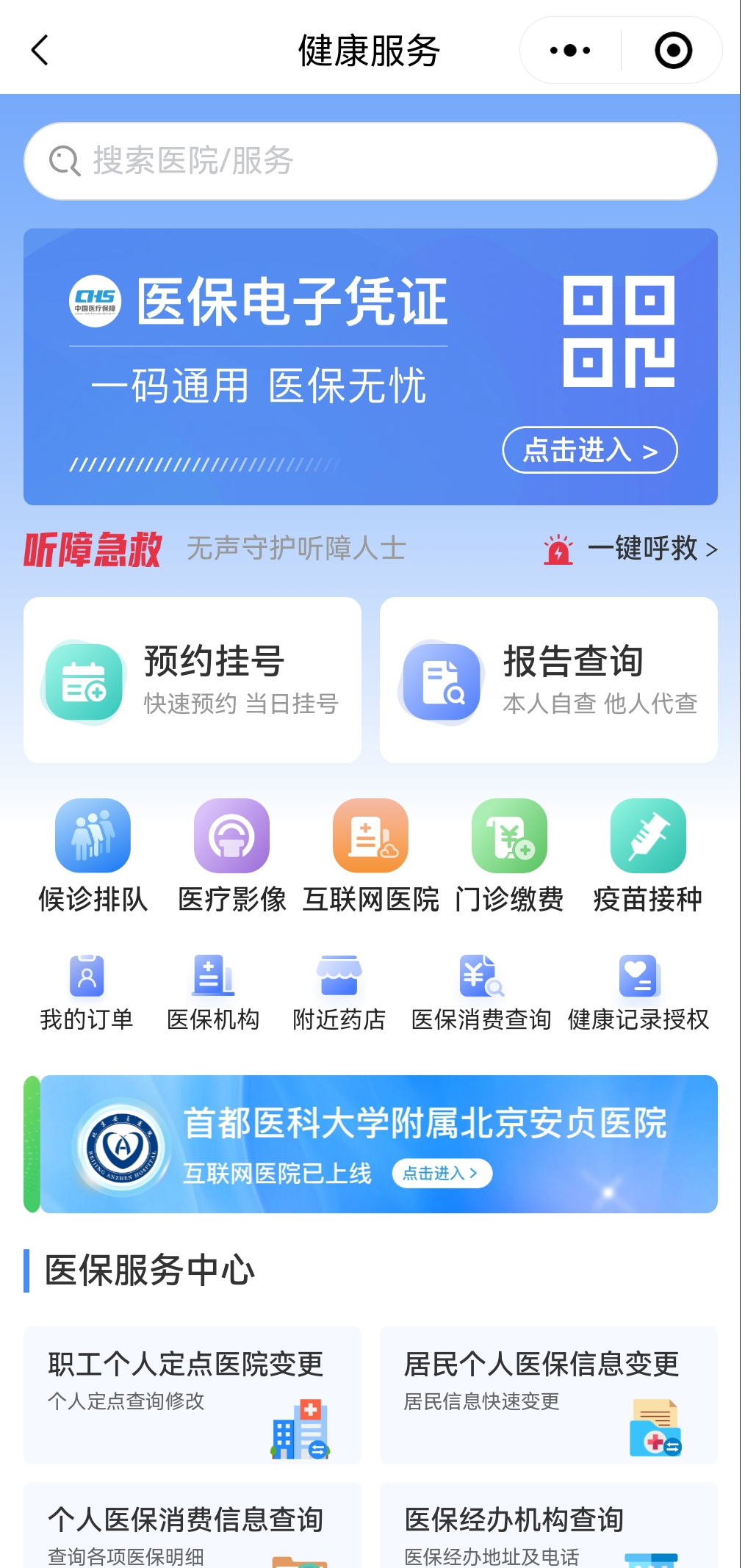Screen dimensions: 745x1568
Task: Close the mini program with the circle icon
Action: (673, 51)
